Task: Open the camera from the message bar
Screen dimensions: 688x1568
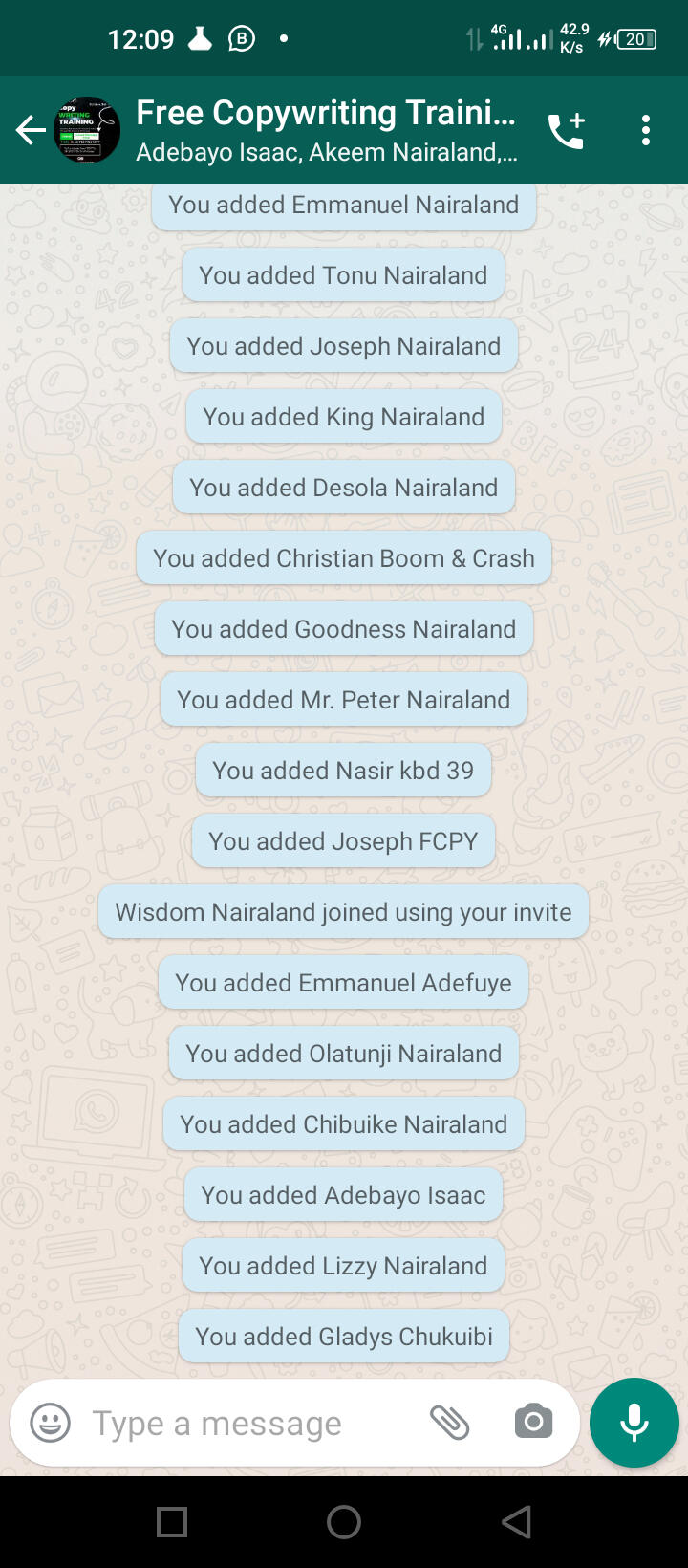Action: [x=533, y=1422]
